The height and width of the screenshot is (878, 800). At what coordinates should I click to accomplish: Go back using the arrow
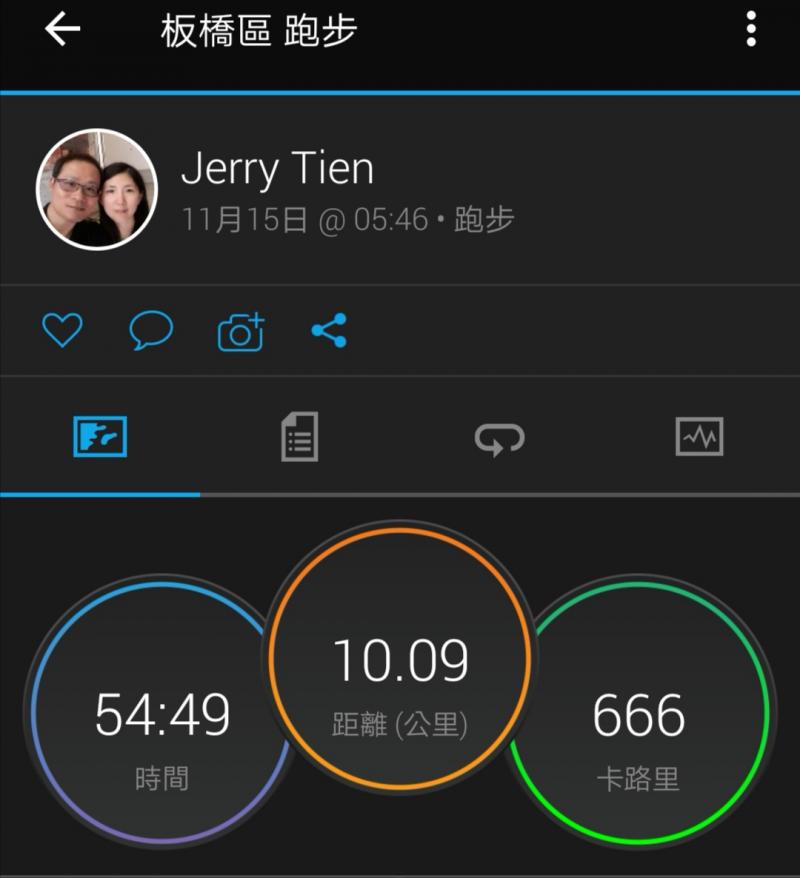[62, 30]
